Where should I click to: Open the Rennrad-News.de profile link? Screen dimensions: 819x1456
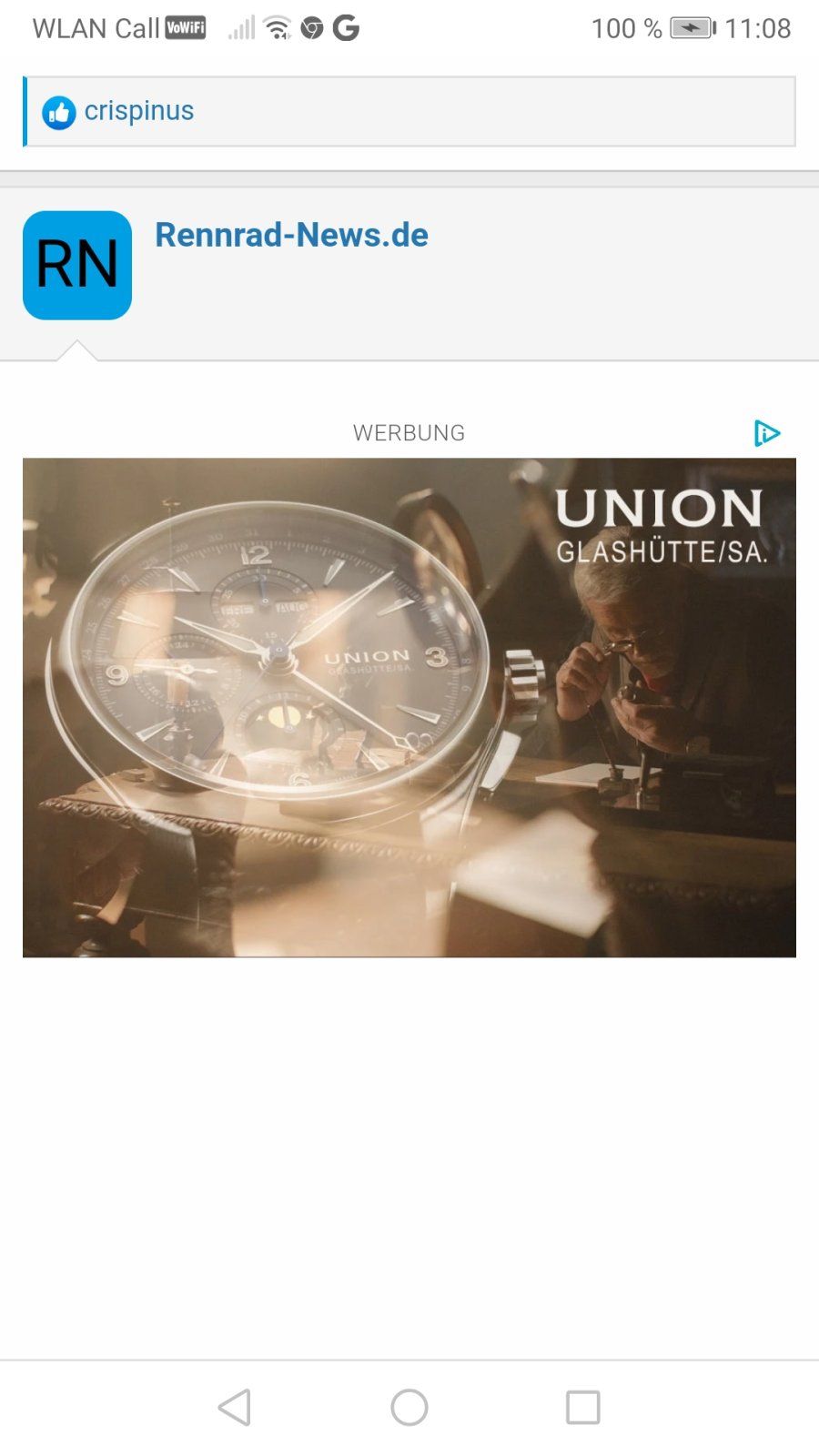[291, 235]
